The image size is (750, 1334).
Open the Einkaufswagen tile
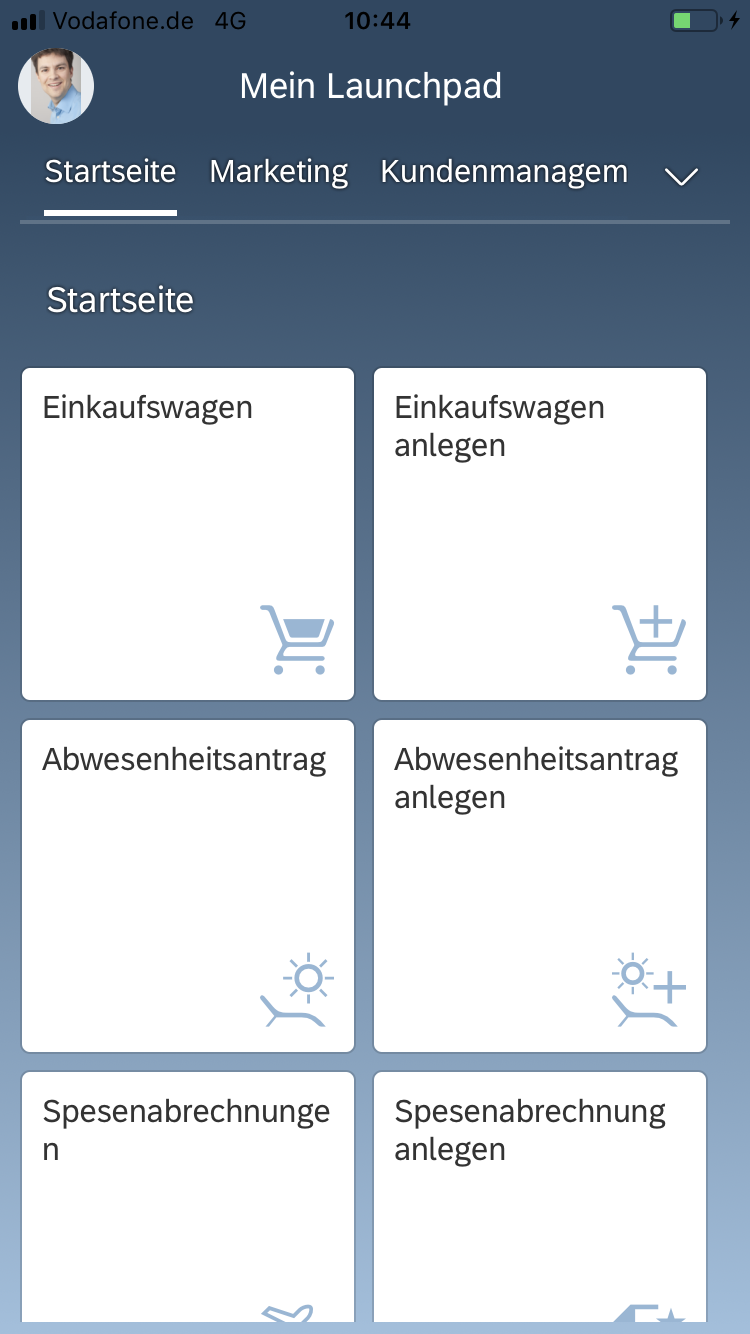188,534
